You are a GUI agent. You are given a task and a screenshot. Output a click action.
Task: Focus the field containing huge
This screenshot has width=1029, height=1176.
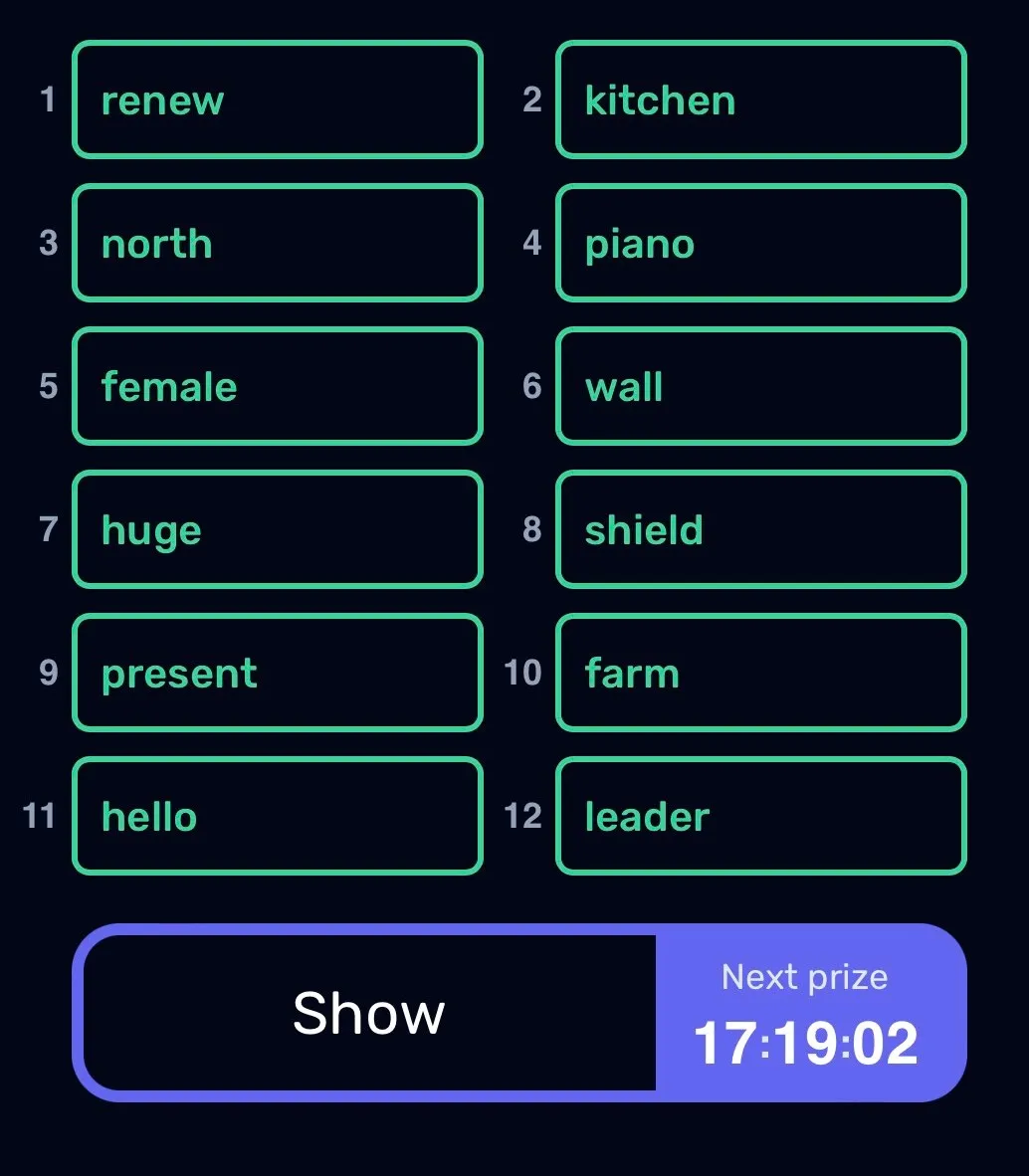(x=277, y=529)
